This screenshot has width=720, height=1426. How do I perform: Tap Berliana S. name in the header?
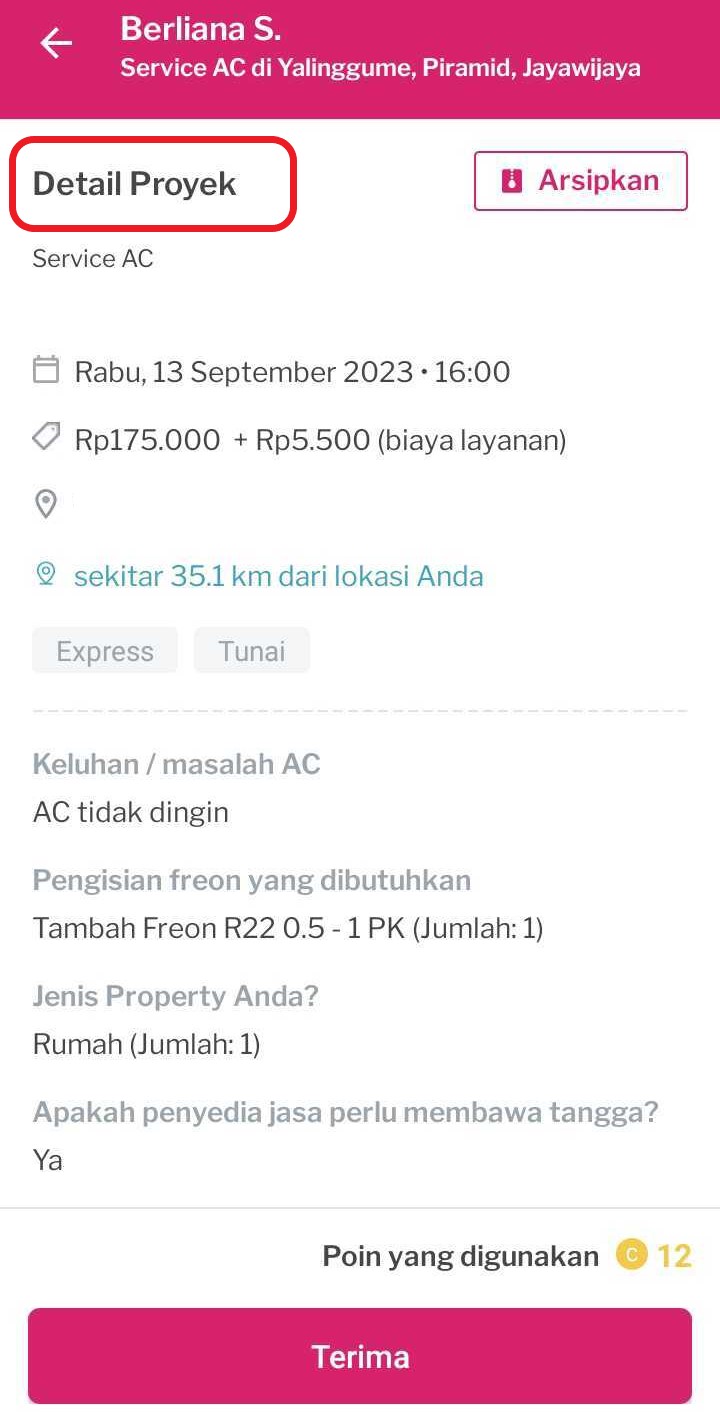199,28
